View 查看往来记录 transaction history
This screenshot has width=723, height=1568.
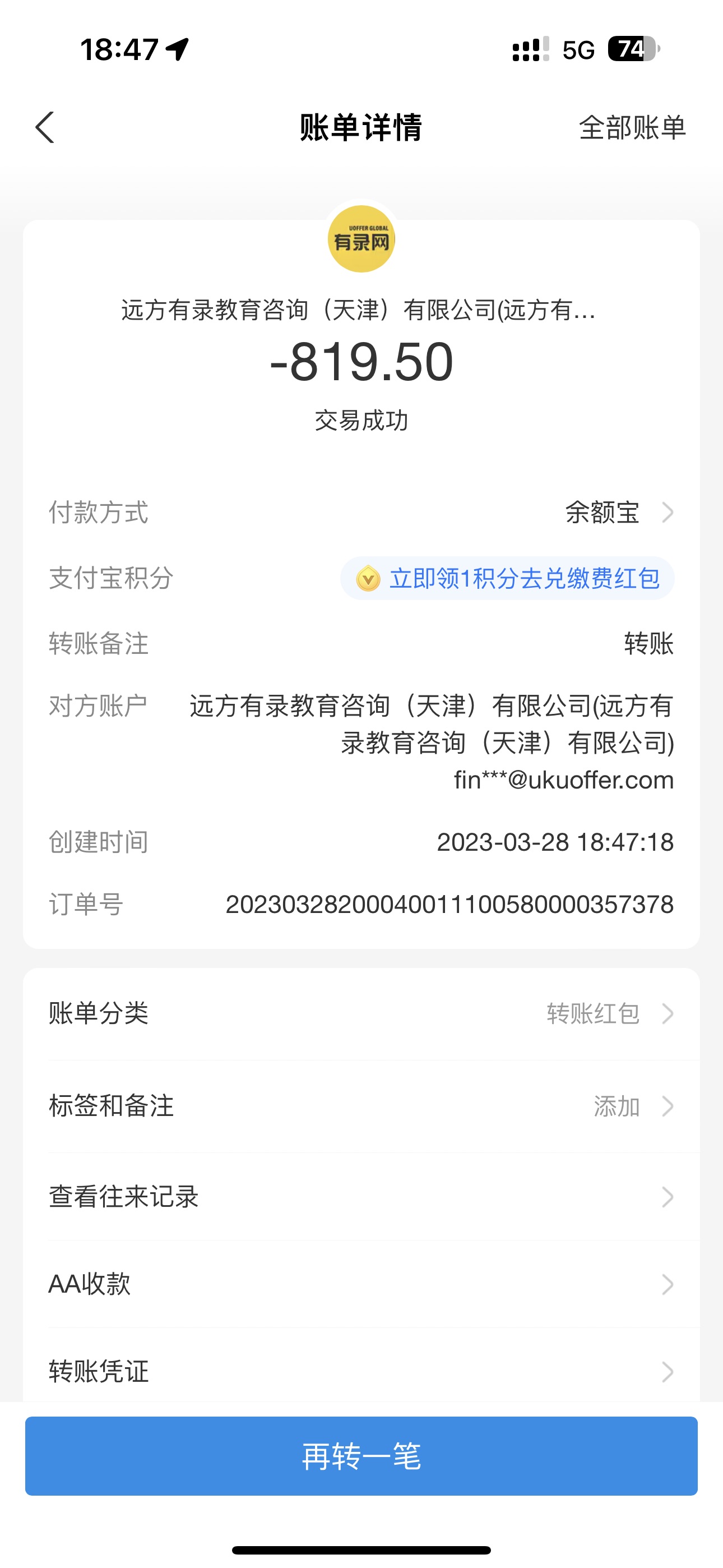tap(361, 1197)
